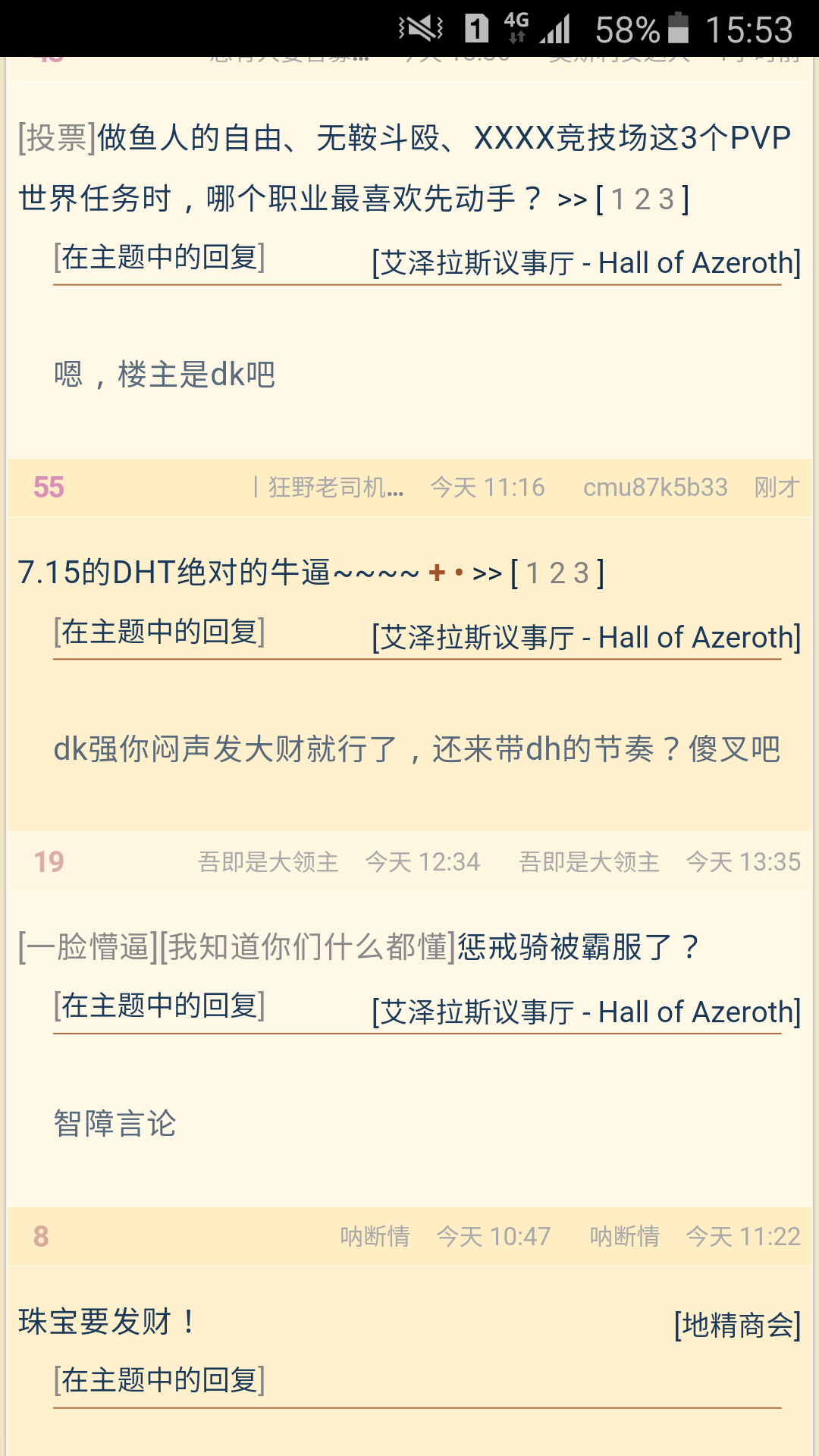The height and width of the screenshot is (1456, 819).
Task: Open the 艾泽拉斯议事厅 forum link under the DHT thread
Action: point(586,638)
